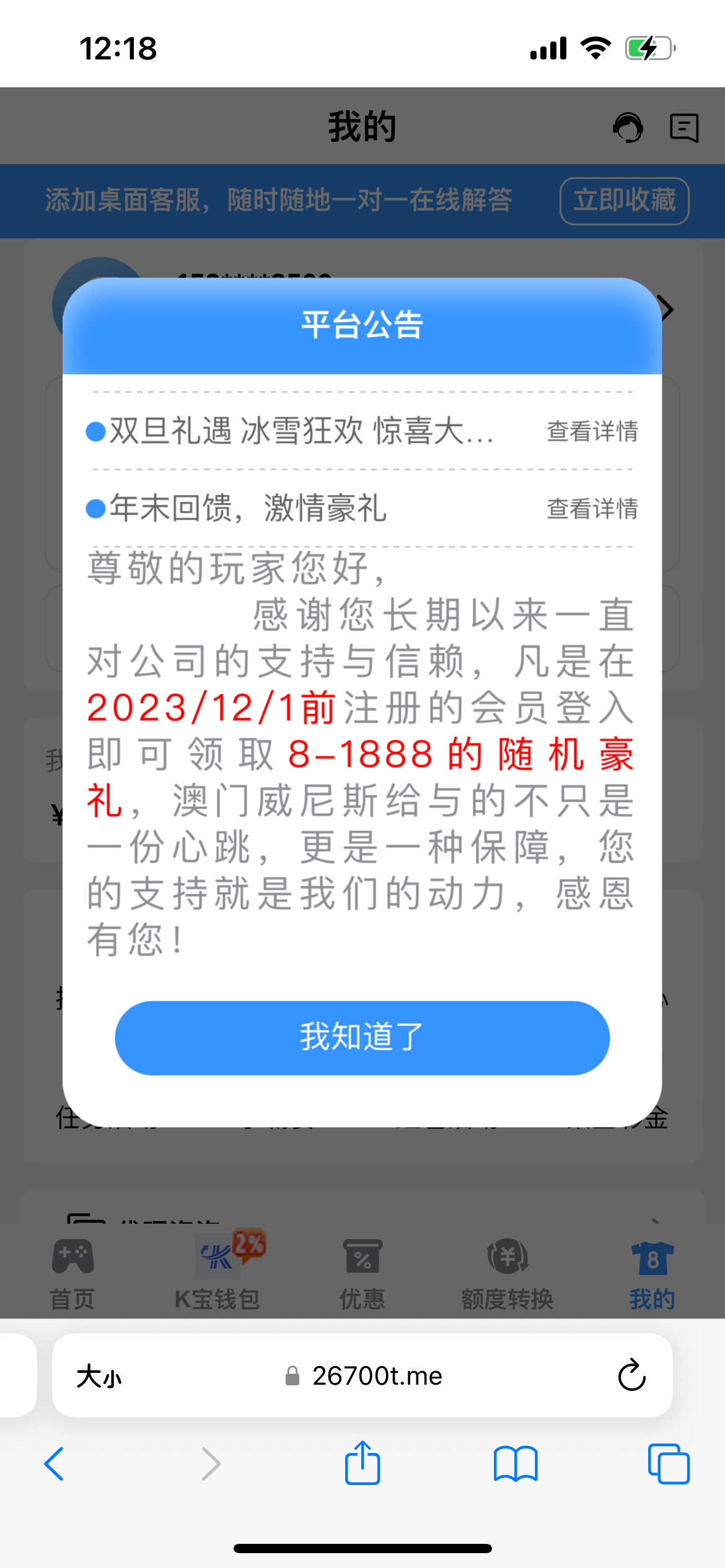725x1568 pixels.
Task: Tap 立即收藏 in the banner
Action: 624,201
